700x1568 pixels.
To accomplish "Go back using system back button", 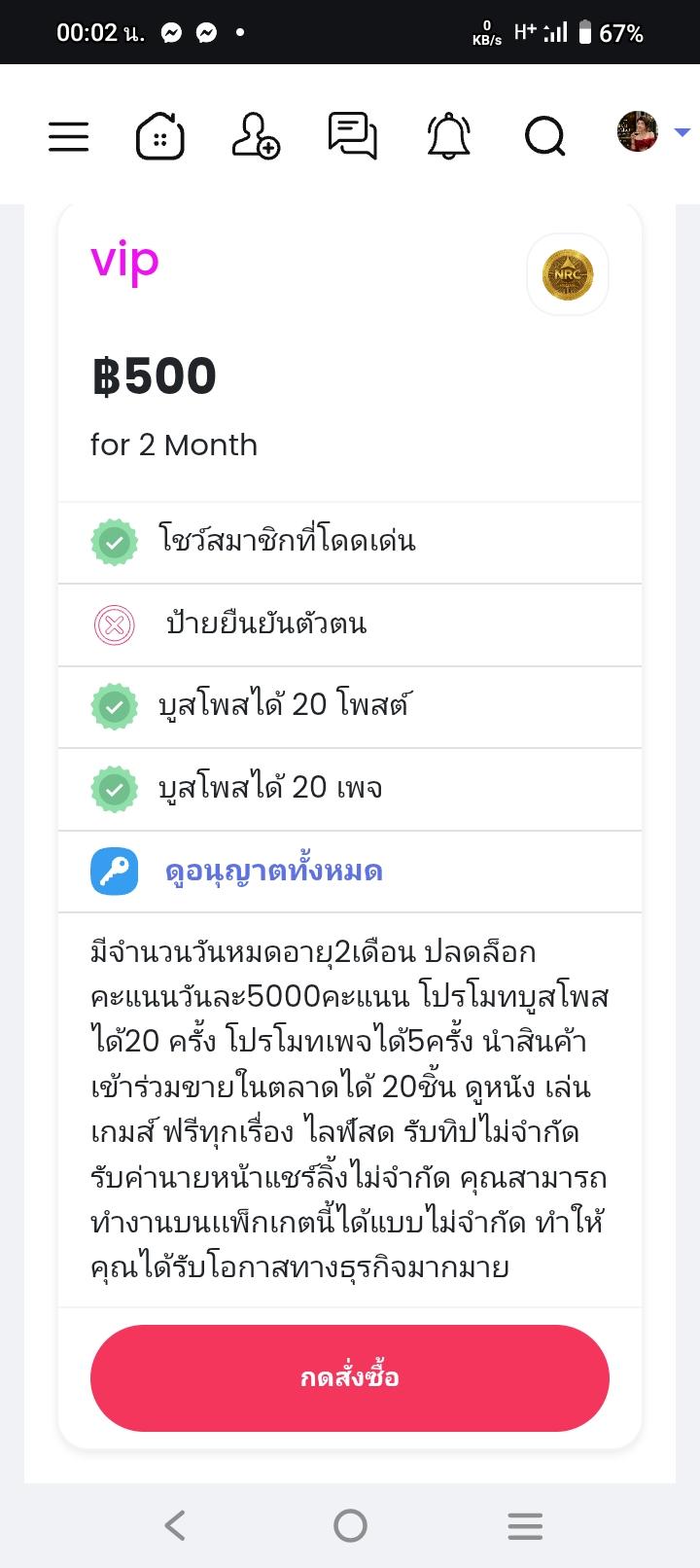I will tap(175, 1525).
